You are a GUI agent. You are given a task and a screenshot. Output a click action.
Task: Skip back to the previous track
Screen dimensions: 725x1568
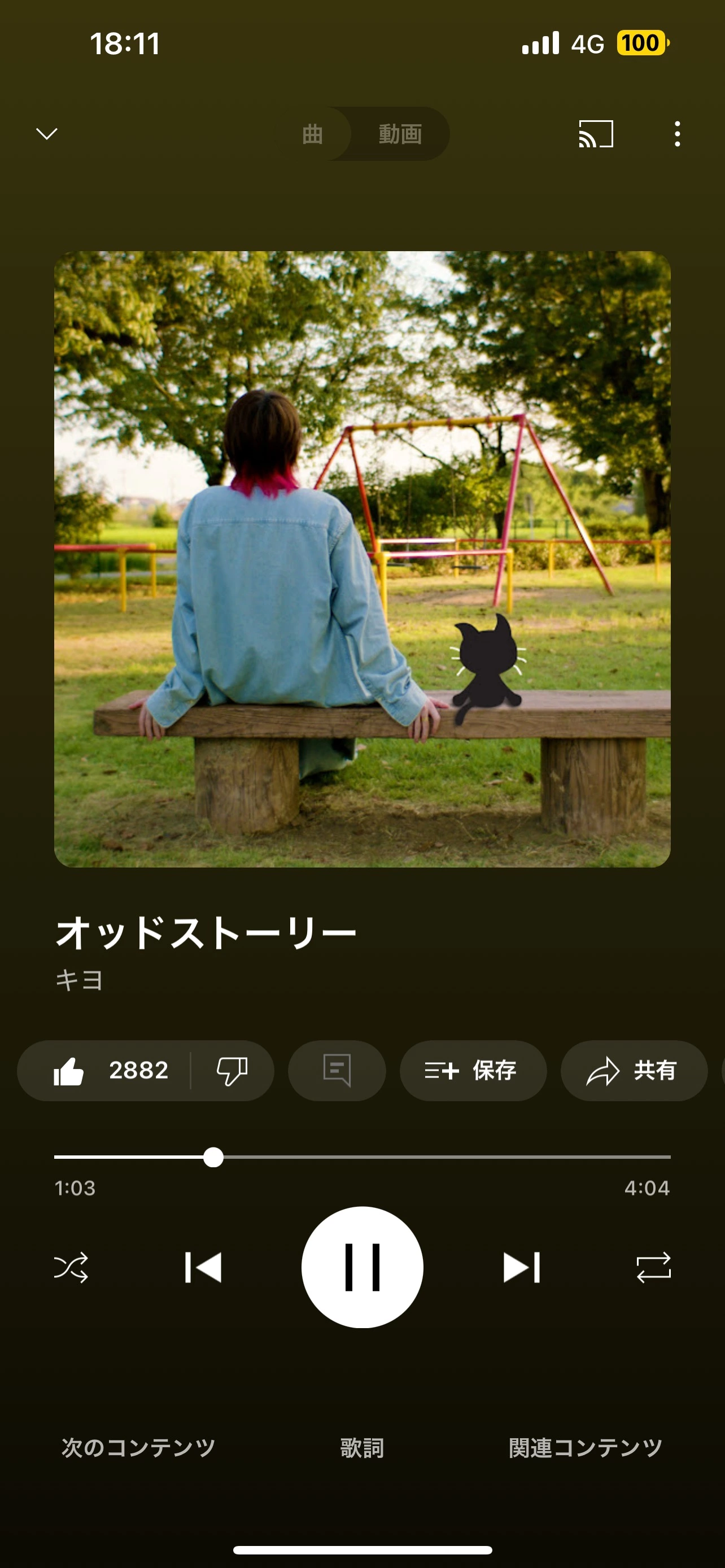203,1268
